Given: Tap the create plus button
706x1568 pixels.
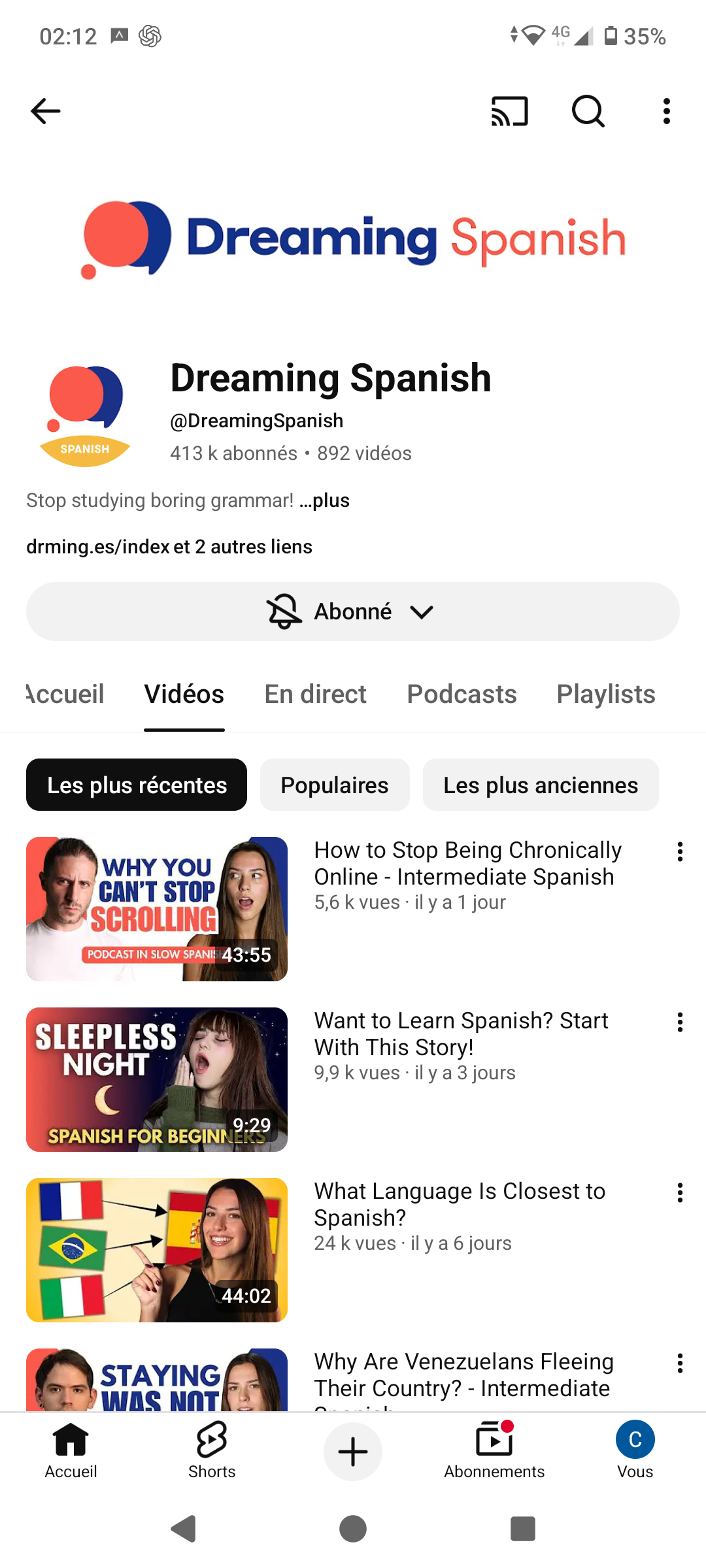Looking at the screenshot, I should (352, 1450).
